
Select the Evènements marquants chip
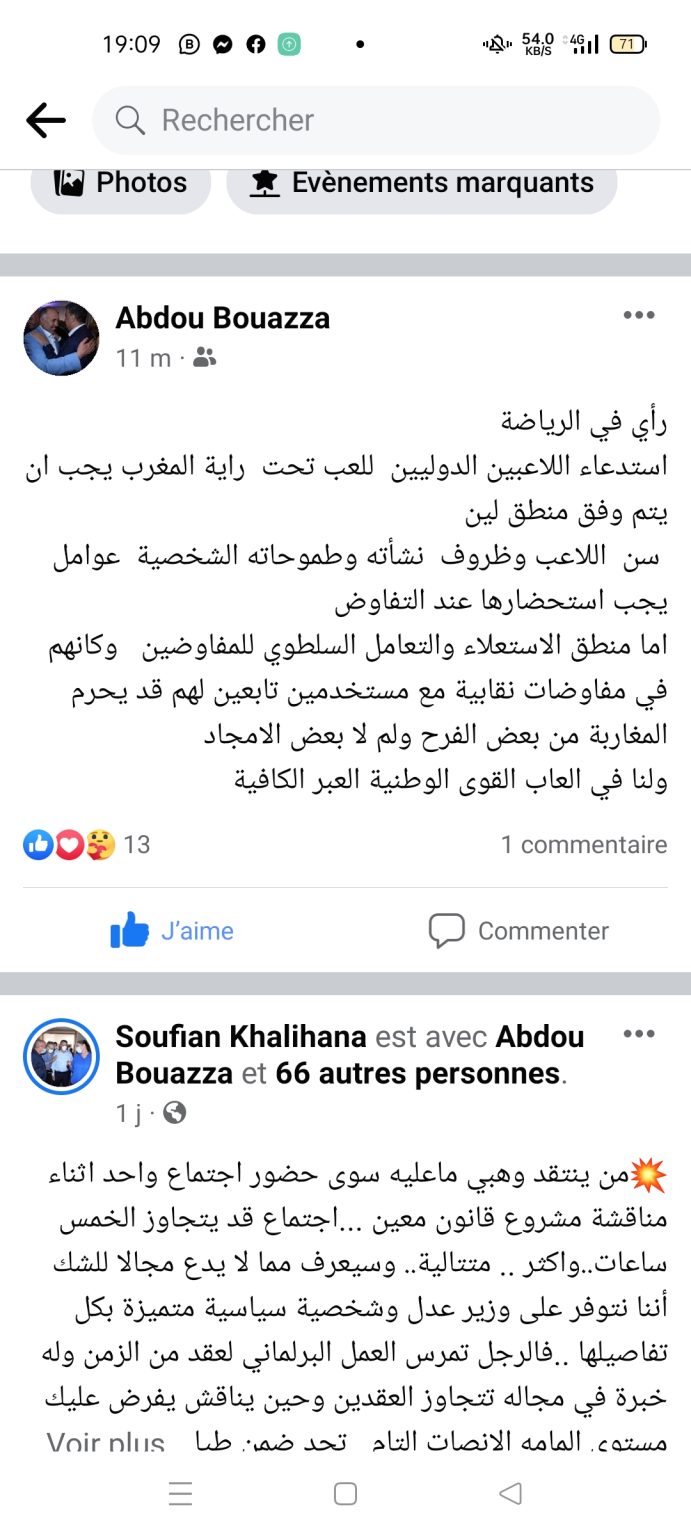tap(421, 183)
